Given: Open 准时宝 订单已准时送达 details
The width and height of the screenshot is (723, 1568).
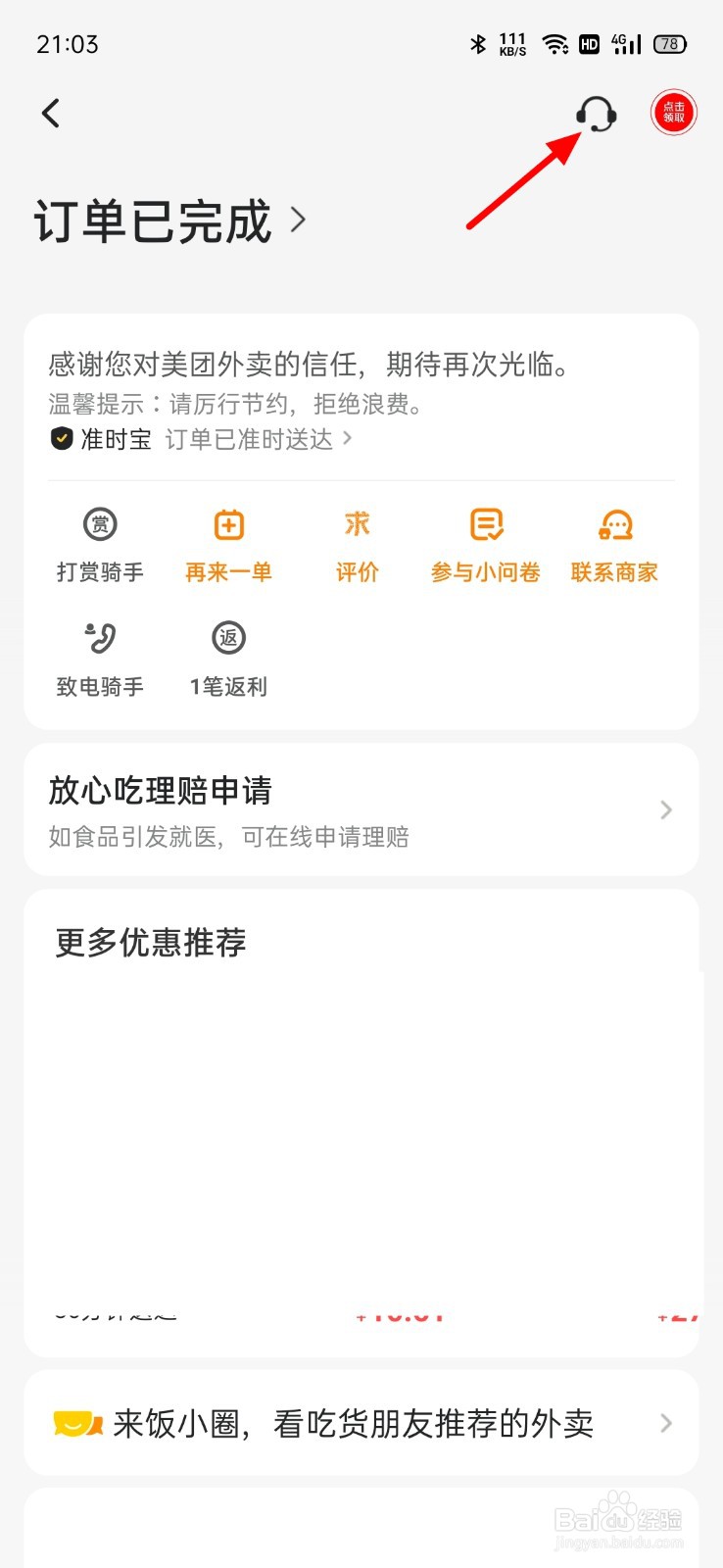Looking at the screenshot, I should click(201, 439).
